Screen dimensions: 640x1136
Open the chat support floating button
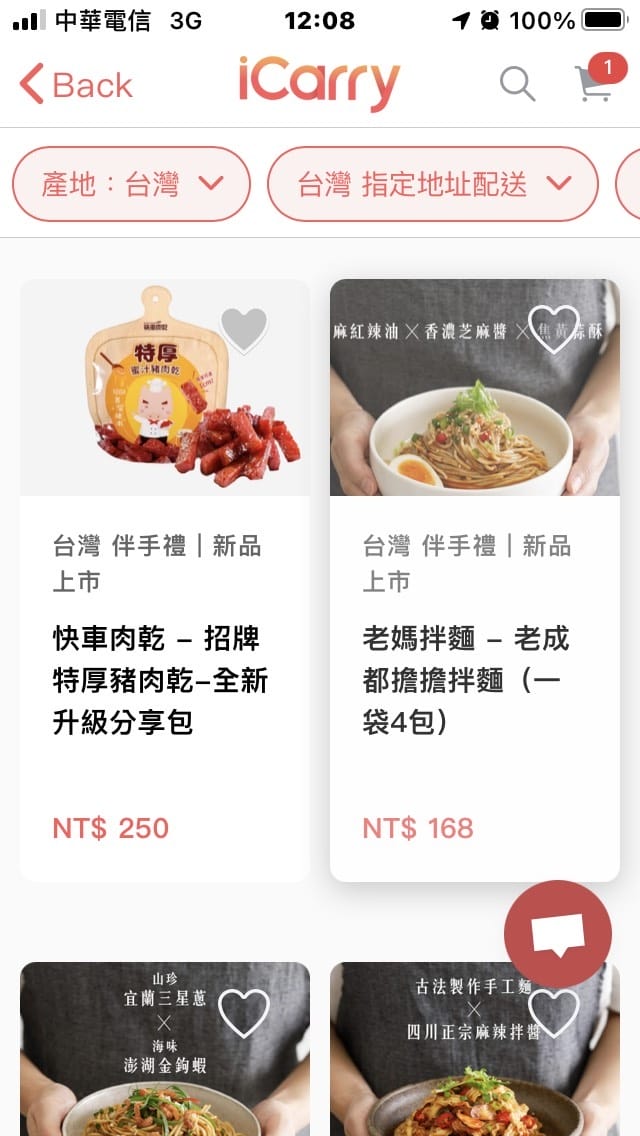pos(558,934)
